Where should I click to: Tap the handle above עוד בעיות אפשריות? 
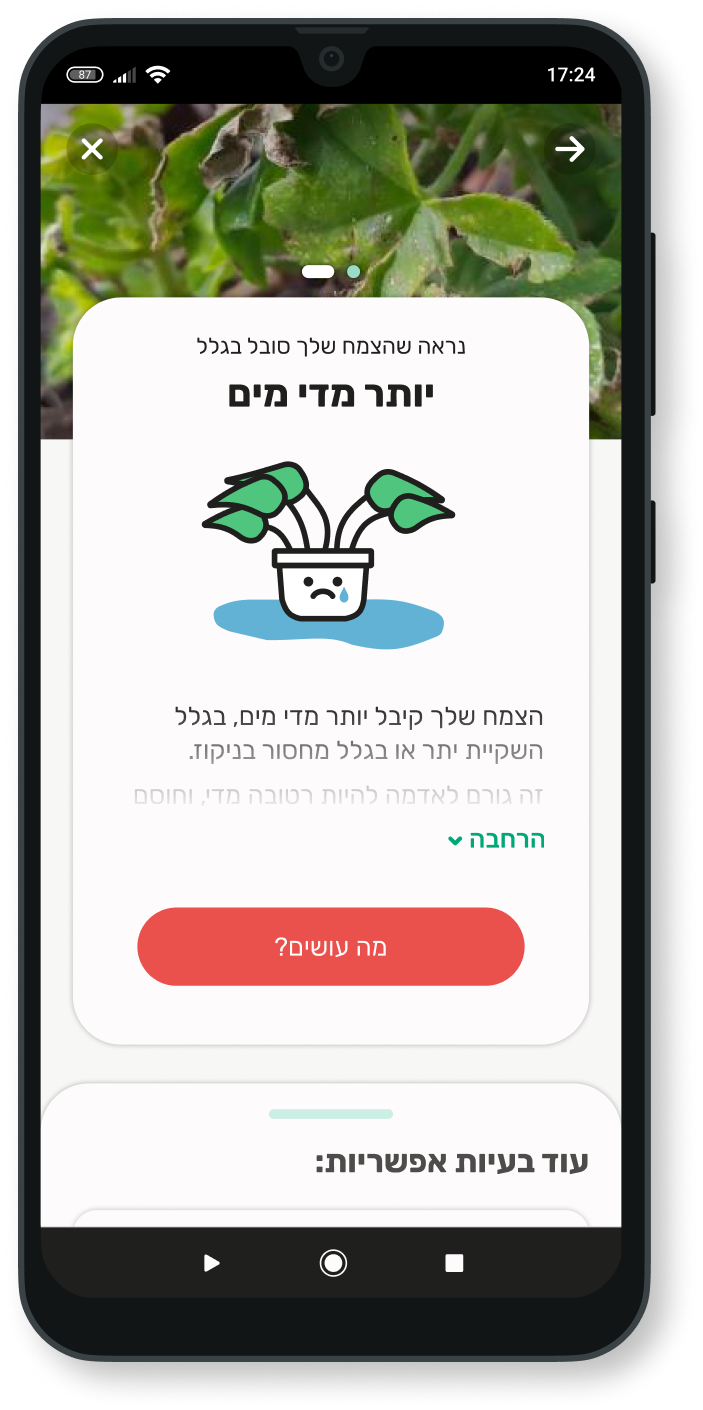click(x=331, y=1114)
